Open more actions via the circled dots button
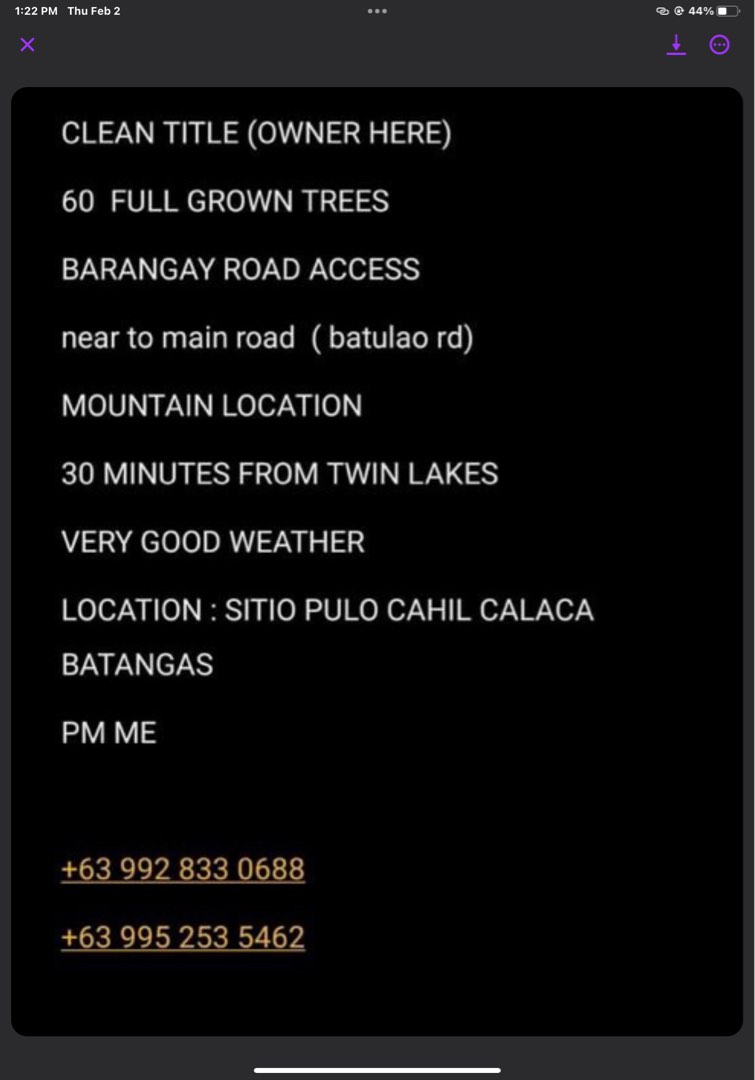This screenshot has width=755, height=1080. 719,44
